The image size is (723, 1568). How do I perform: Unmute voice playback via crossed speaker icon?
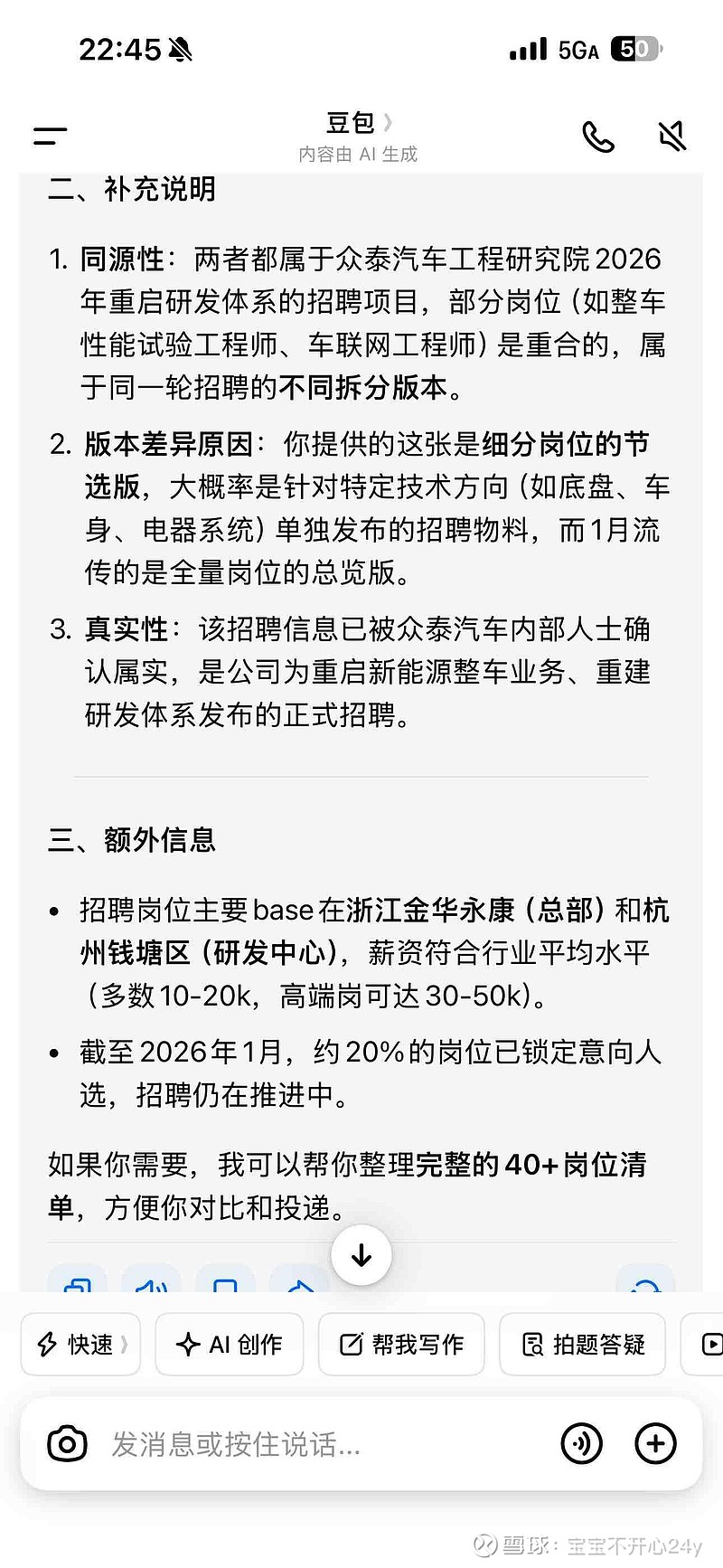click(672, 137)
